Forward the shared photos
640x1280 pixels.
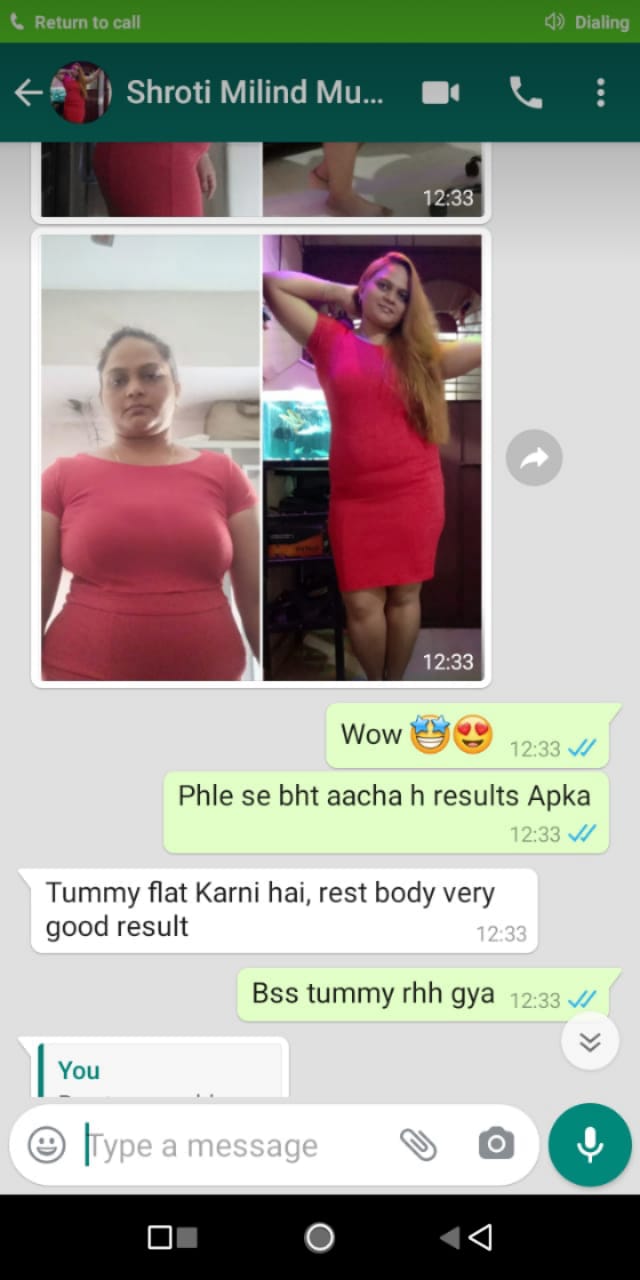[x=534, y=458]
